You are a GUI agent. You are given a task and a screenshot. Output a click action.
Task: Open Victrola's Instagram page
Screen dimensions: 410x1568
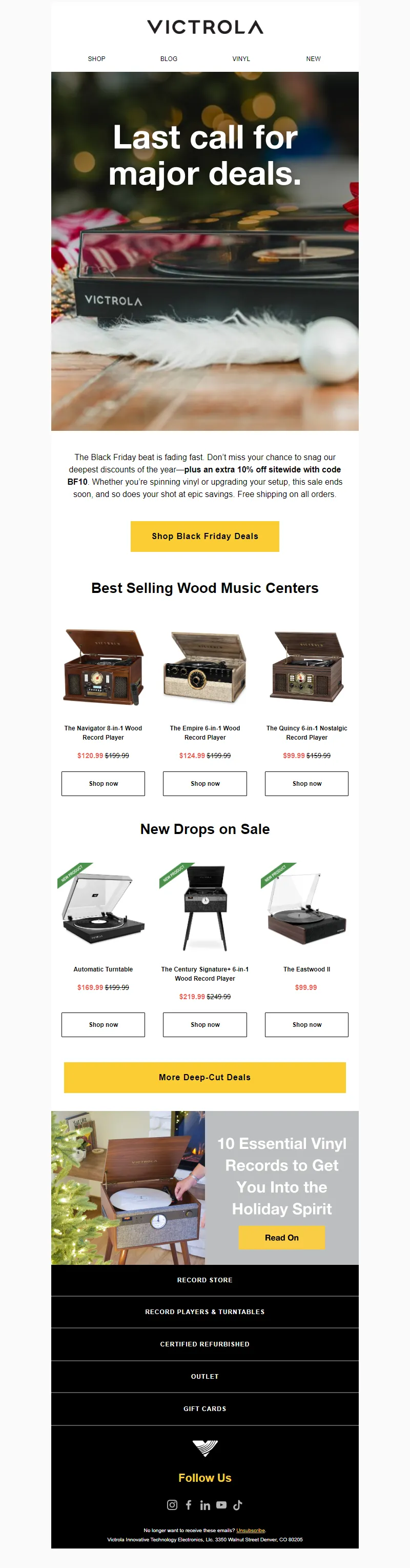(x=172, y=1505)
